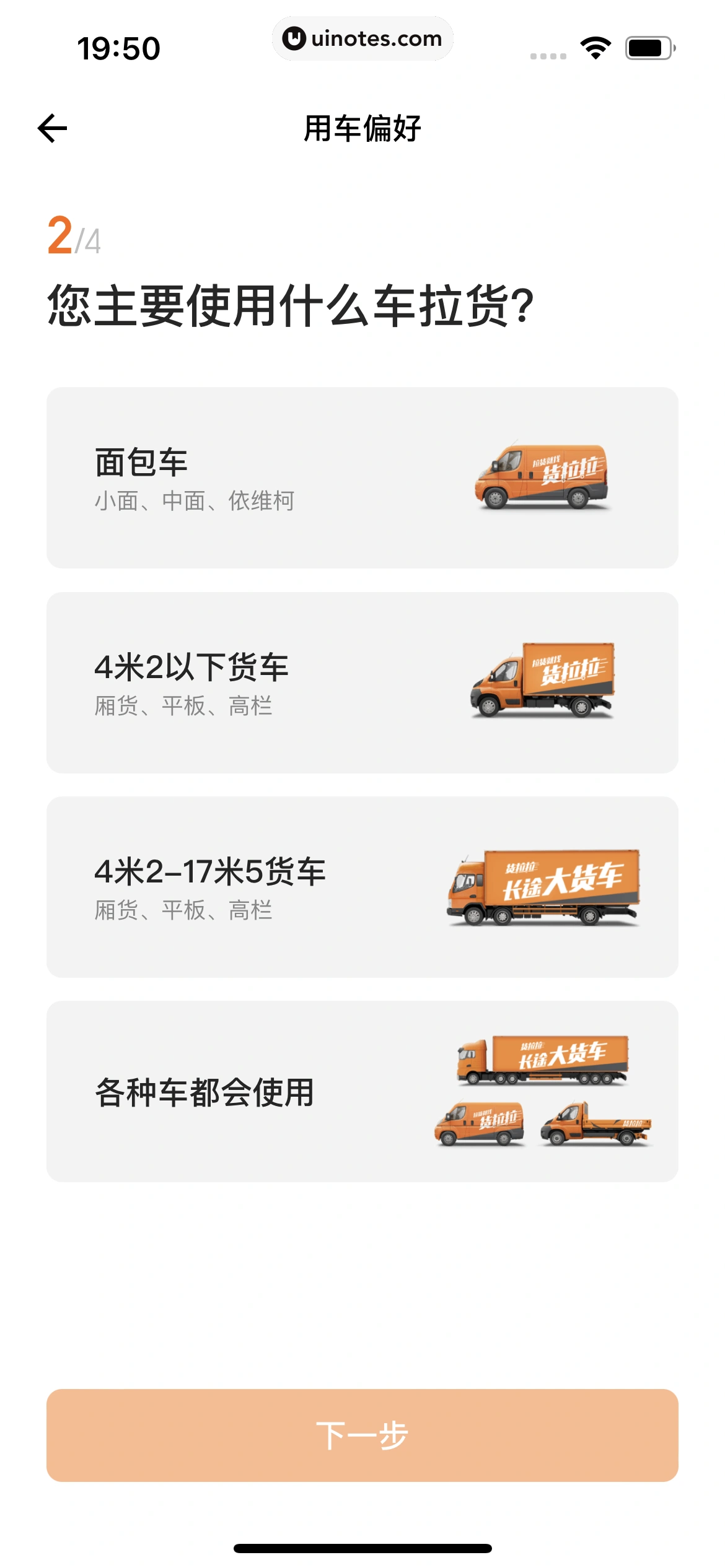Image resolution: width=725 pixels, height=1568 pixels.
Task: Select the 面包车 option
Action: (x=362, y=477)
